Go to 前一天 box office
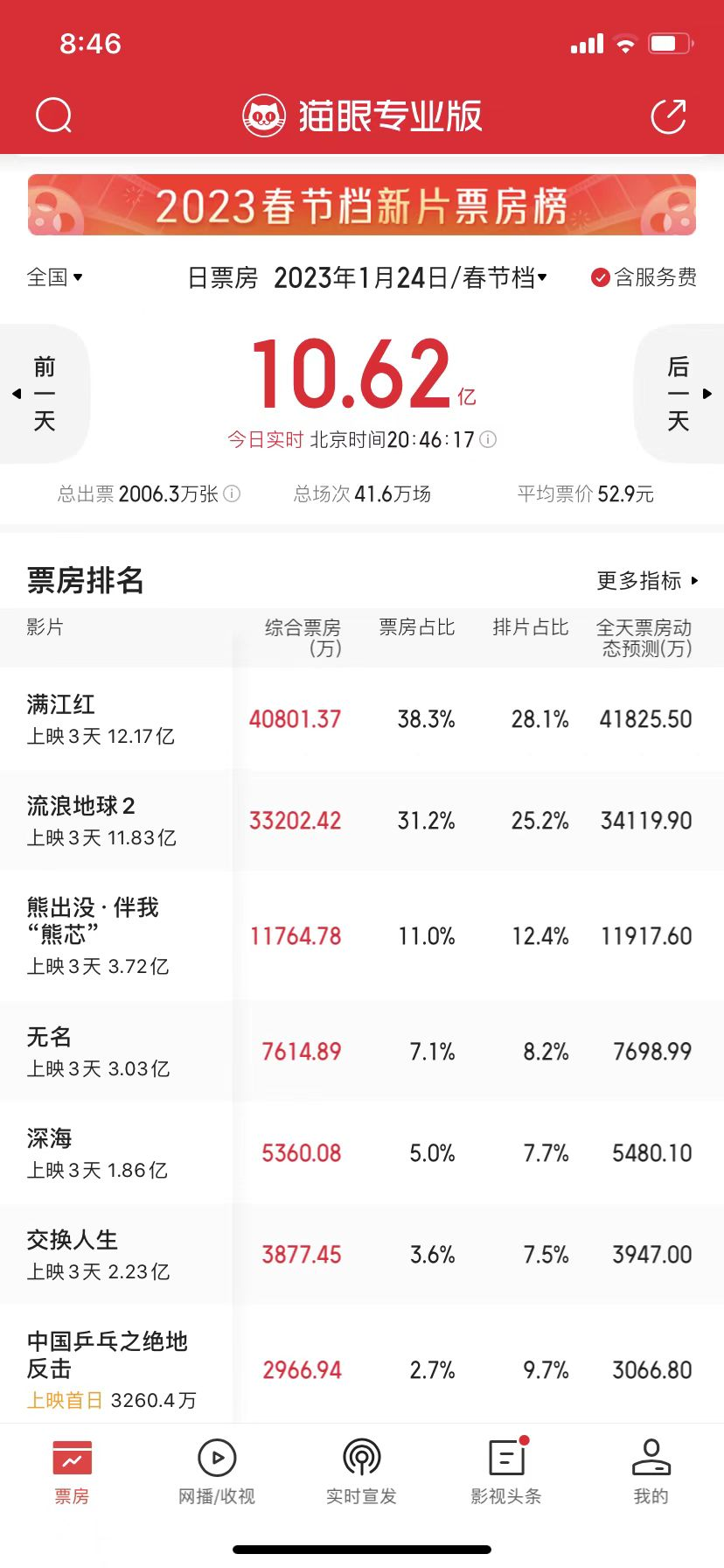 tap(44, 394)
